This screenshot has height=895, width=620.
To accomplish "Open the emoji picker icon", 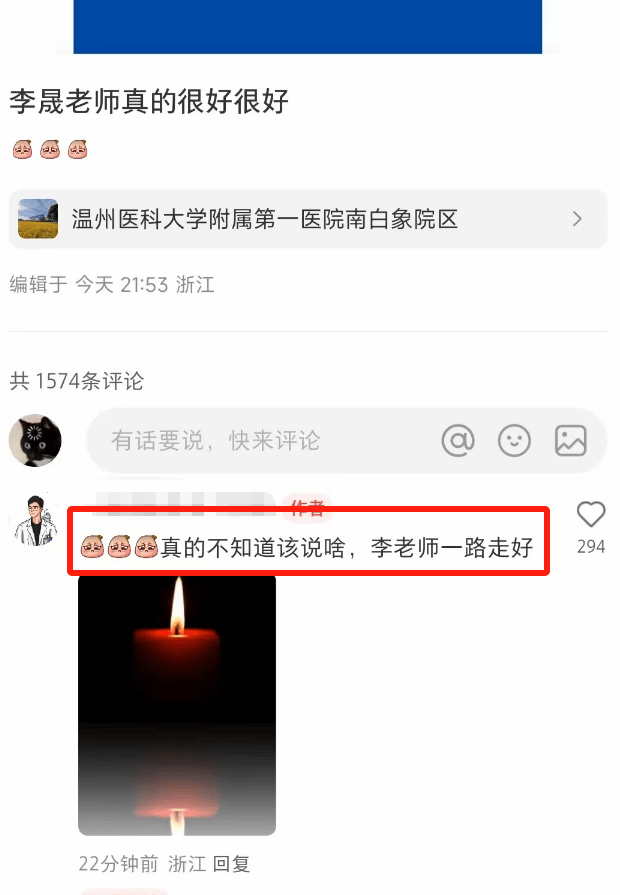I will click(514, 440).
